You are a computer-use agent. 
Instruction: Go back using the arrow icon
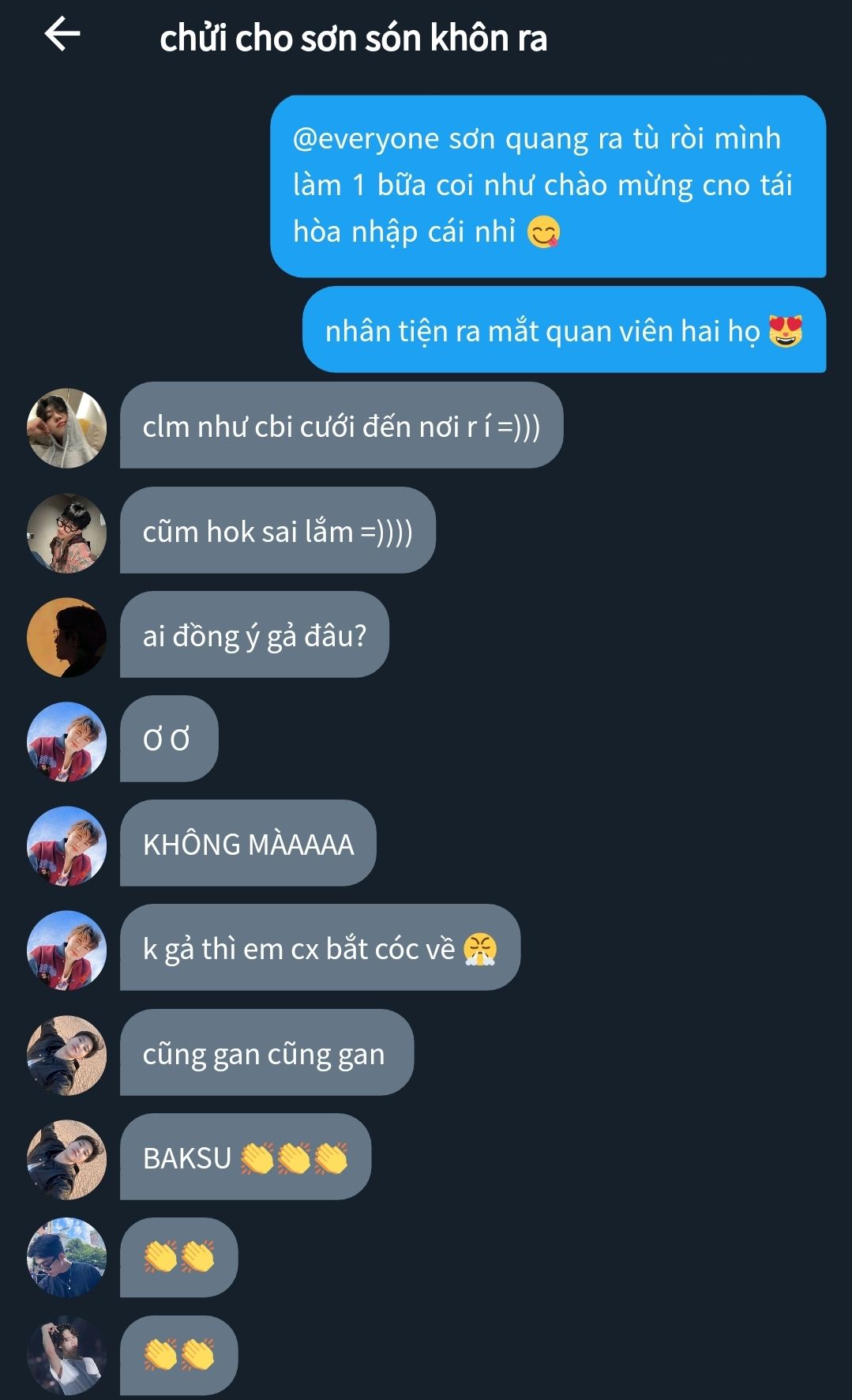point(62,34)
